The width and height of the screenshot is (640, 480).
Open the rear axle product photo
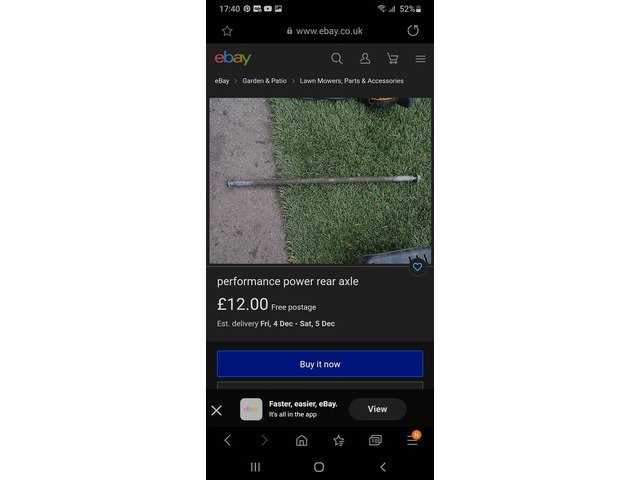pyautogui.click(x=320, y=181)
